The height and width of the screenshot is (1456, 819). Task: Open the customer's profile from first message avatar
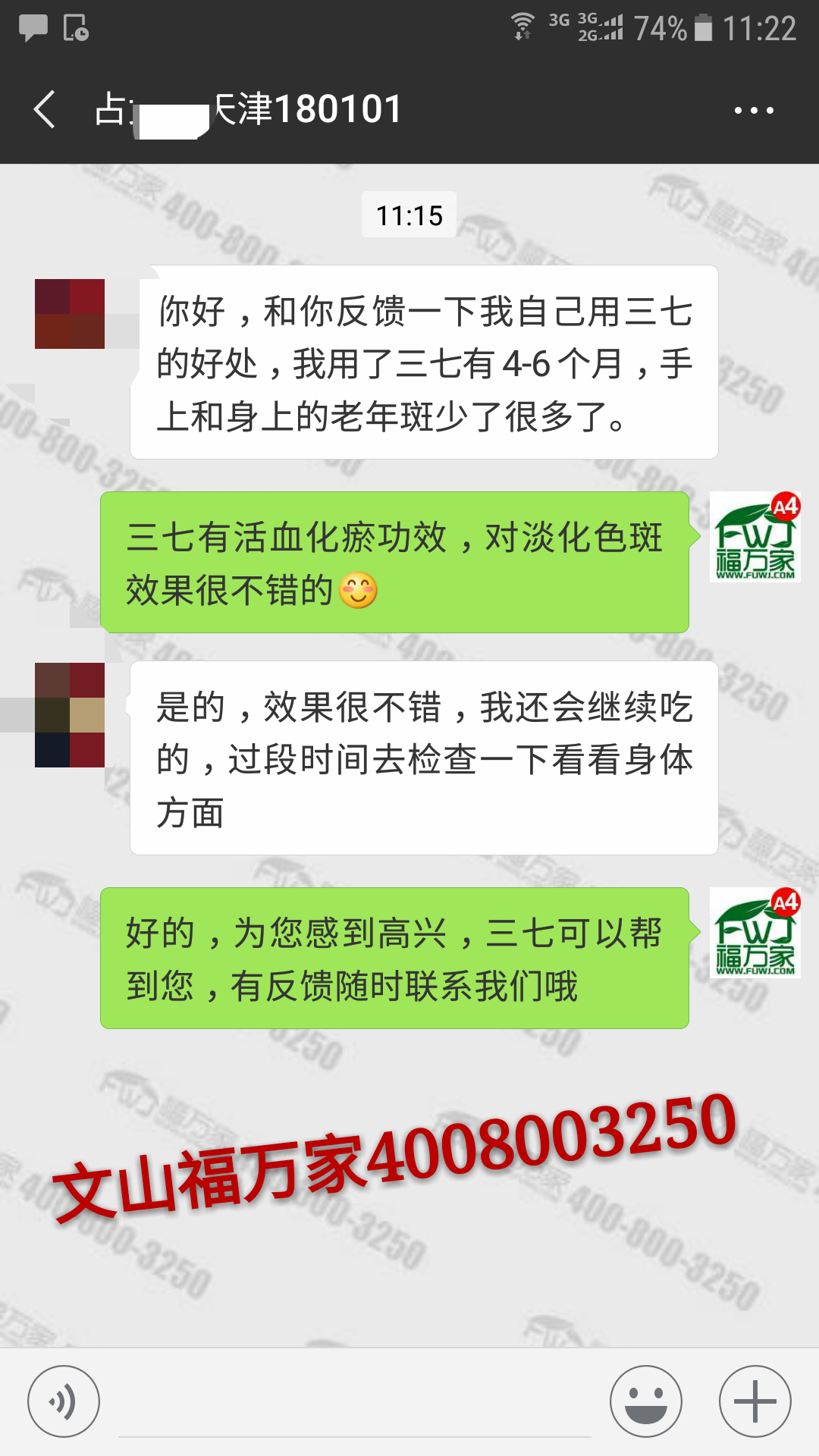point(70,314)
